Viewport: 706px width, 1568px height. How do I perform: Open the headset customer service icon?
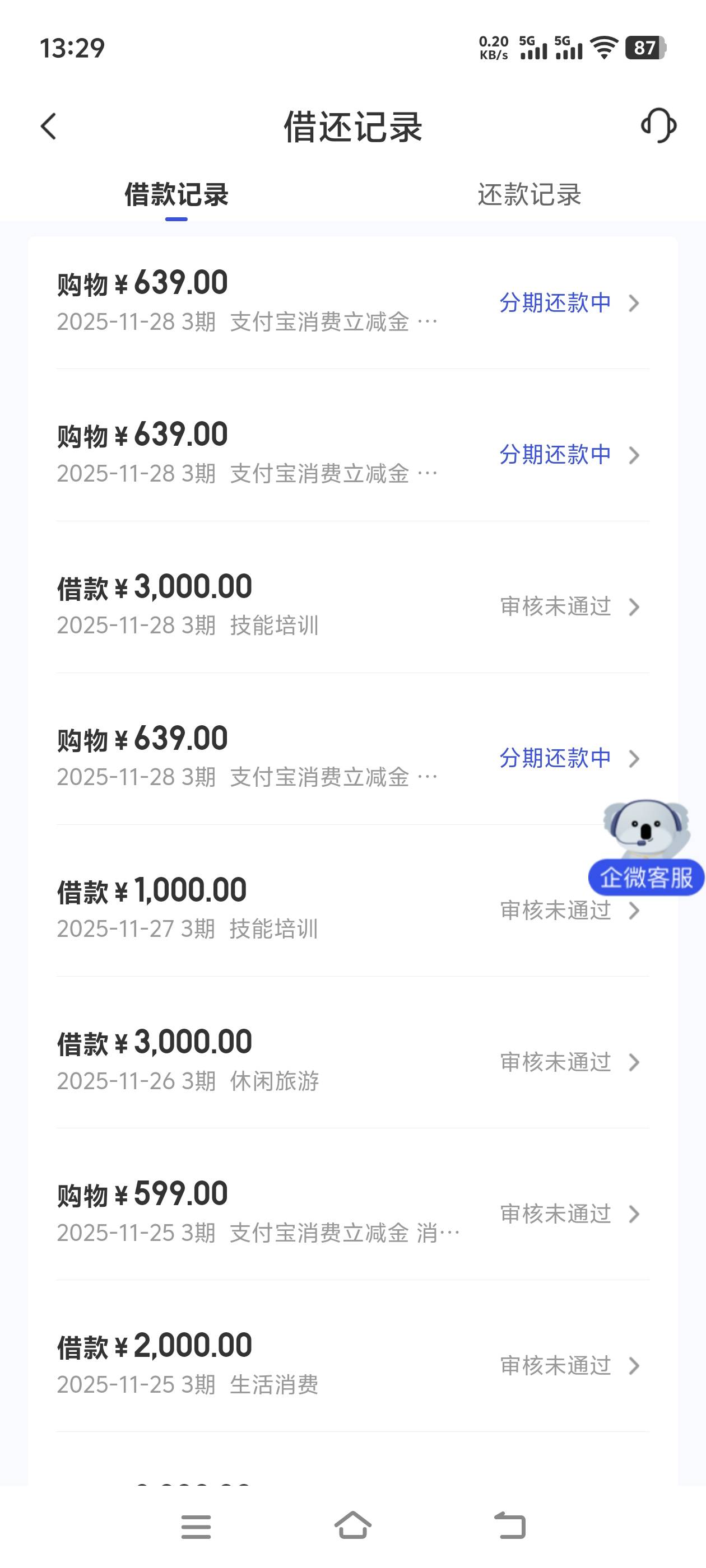point(658,126)
